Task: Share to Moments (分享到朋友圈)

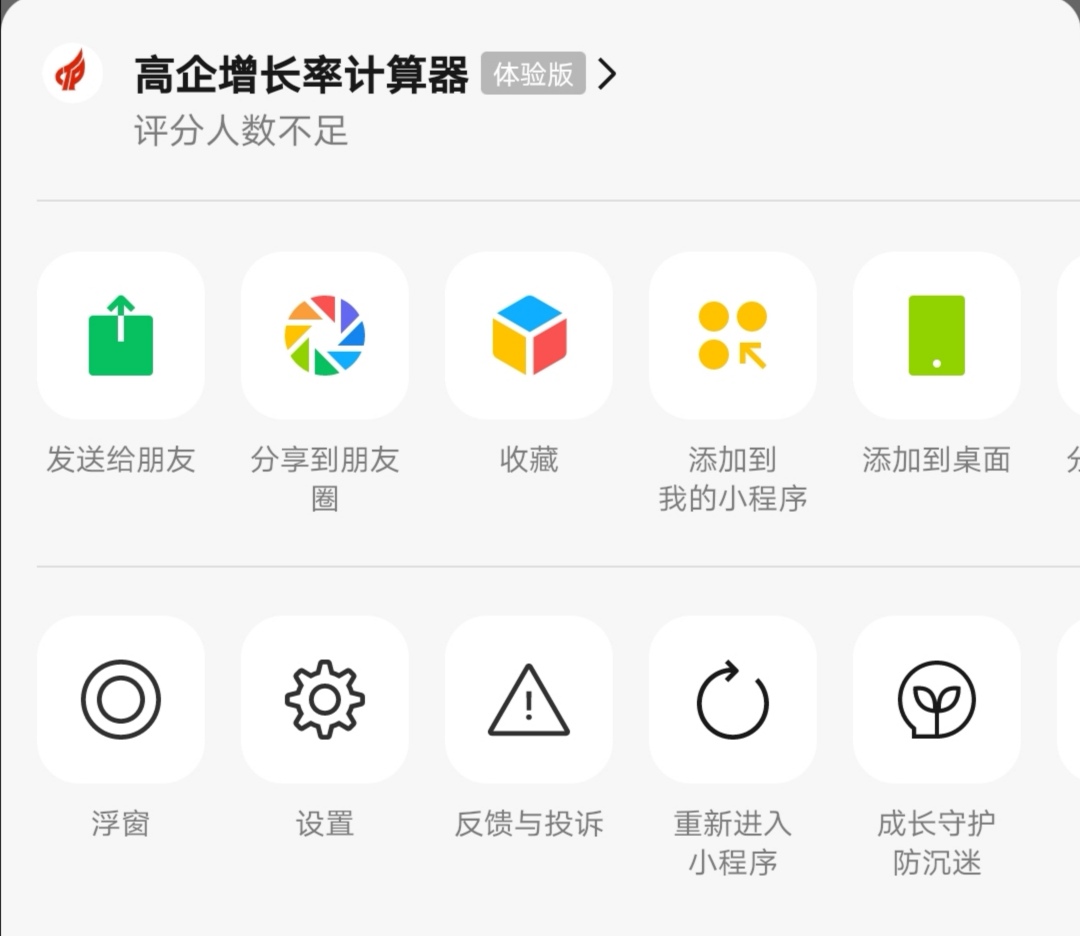Action: tap(325, 336)
